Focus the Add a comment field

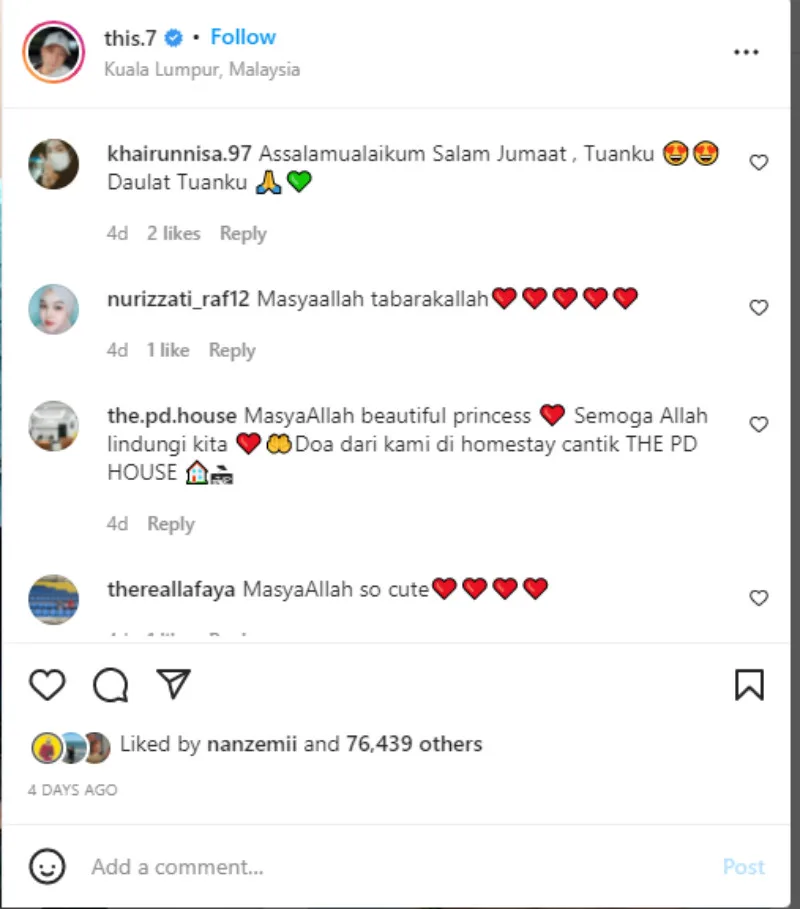pos(400,866)
